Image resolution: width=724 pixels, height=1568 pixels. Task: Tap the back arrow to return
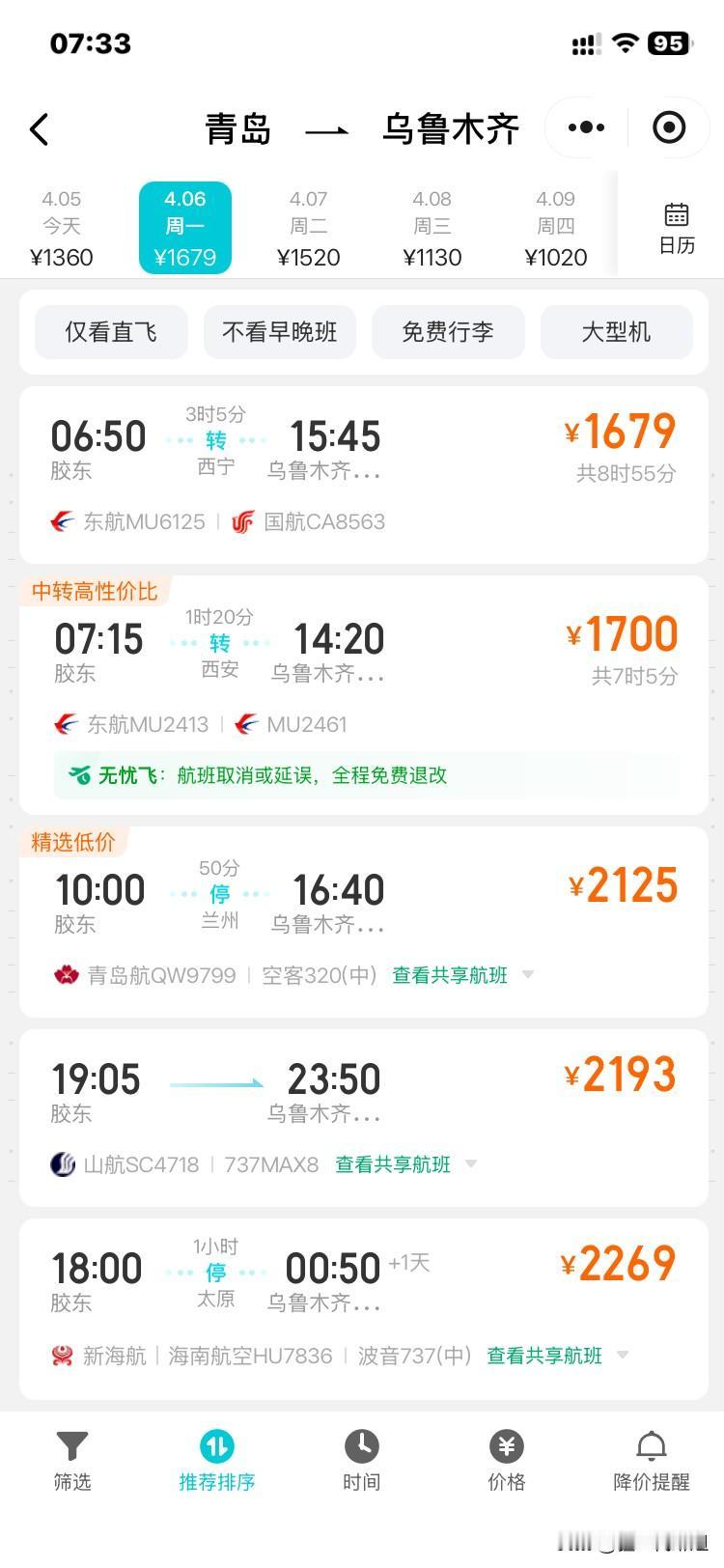point(41,128)
